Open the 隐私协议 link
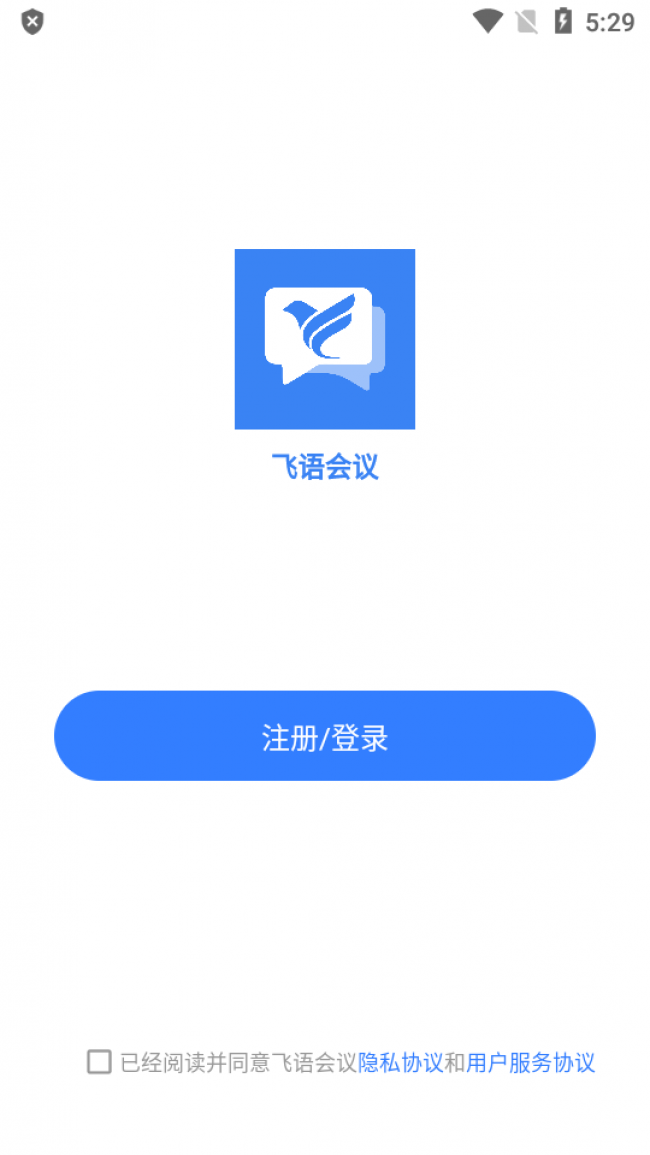 [x=401, y=1063]
